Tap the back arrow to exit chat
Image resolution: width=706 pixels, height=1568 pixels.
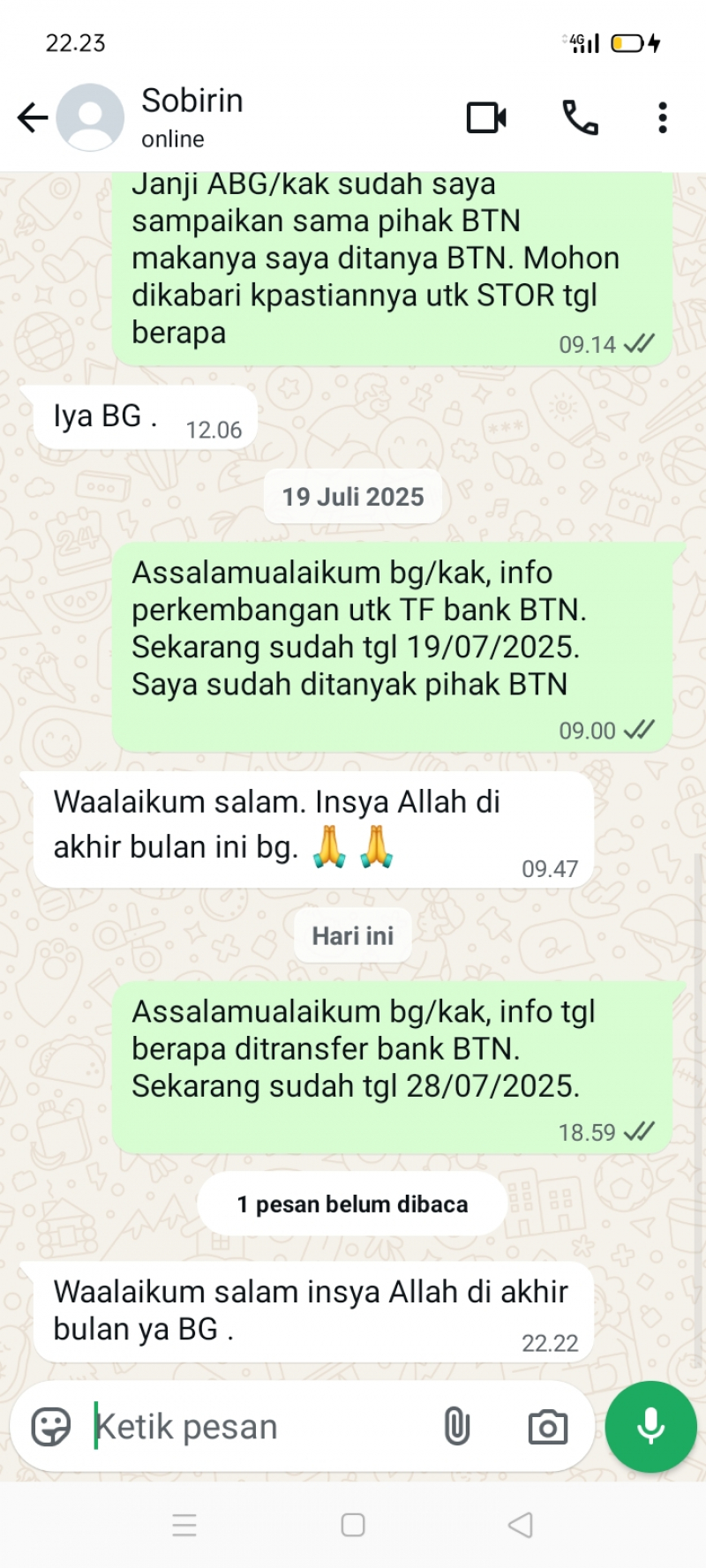point(32,116)
